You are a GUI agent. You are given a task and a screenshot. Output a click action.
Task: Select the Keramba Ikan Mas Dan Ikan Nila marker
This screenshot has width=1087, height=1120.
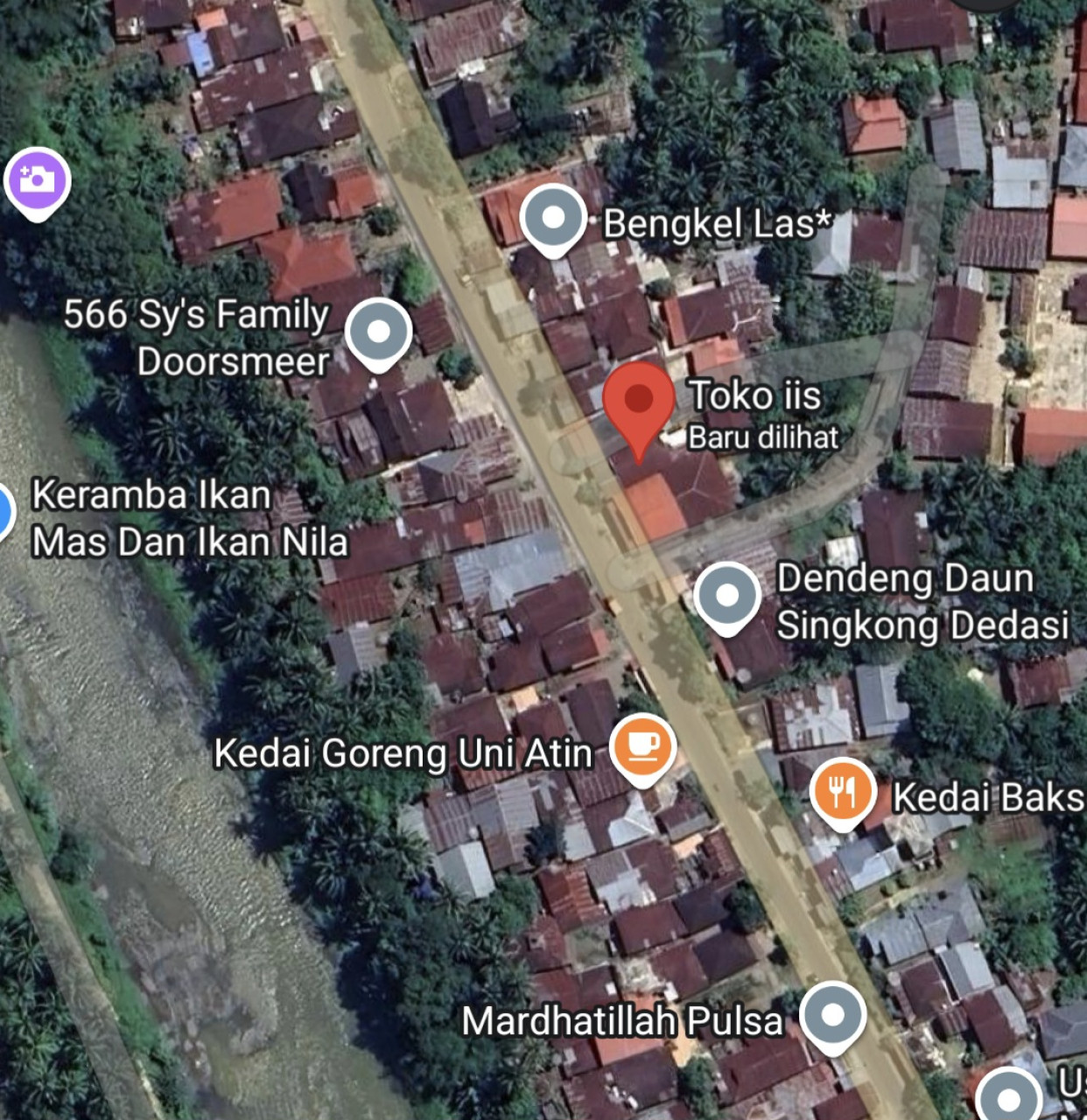[4, 511]
